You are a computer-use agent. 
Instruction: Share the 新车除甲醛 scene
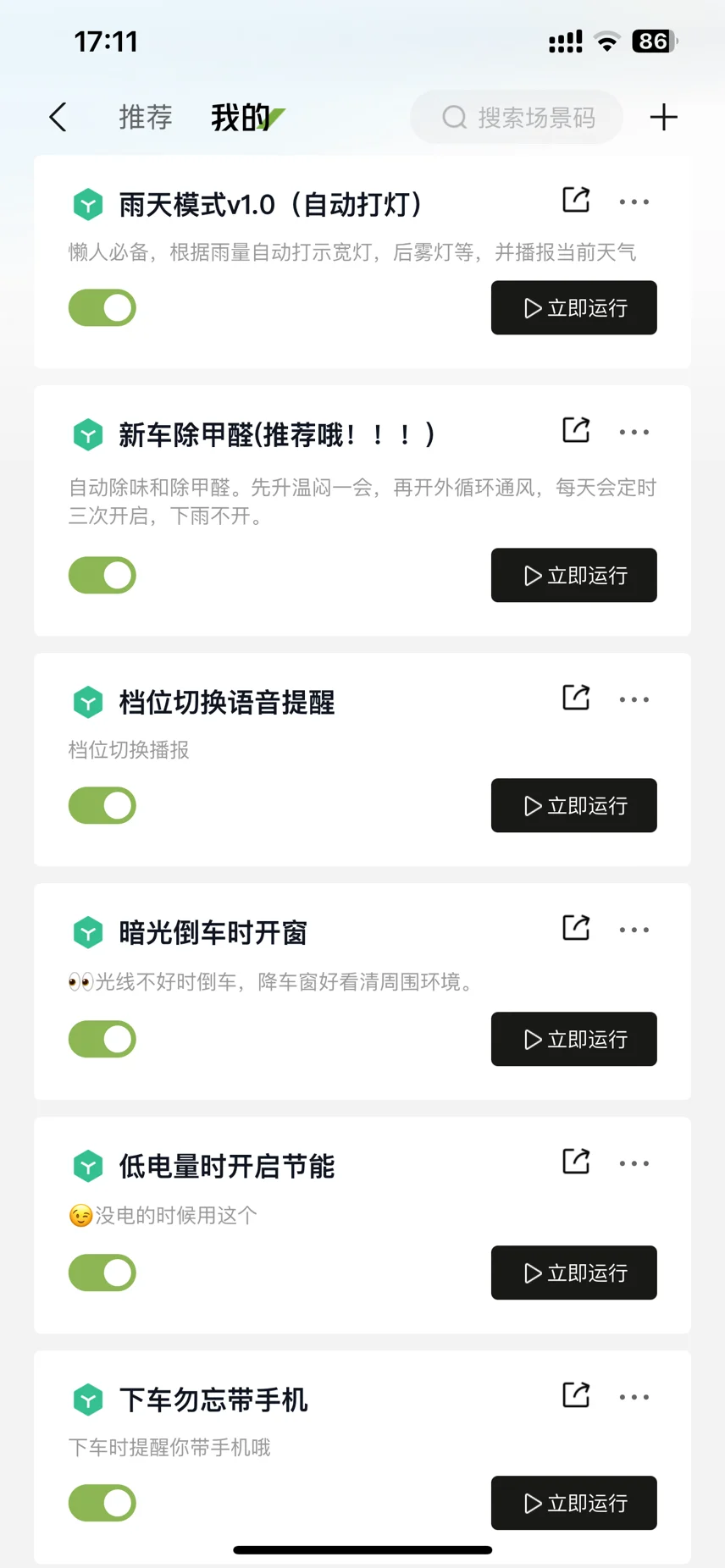(576, 430)
